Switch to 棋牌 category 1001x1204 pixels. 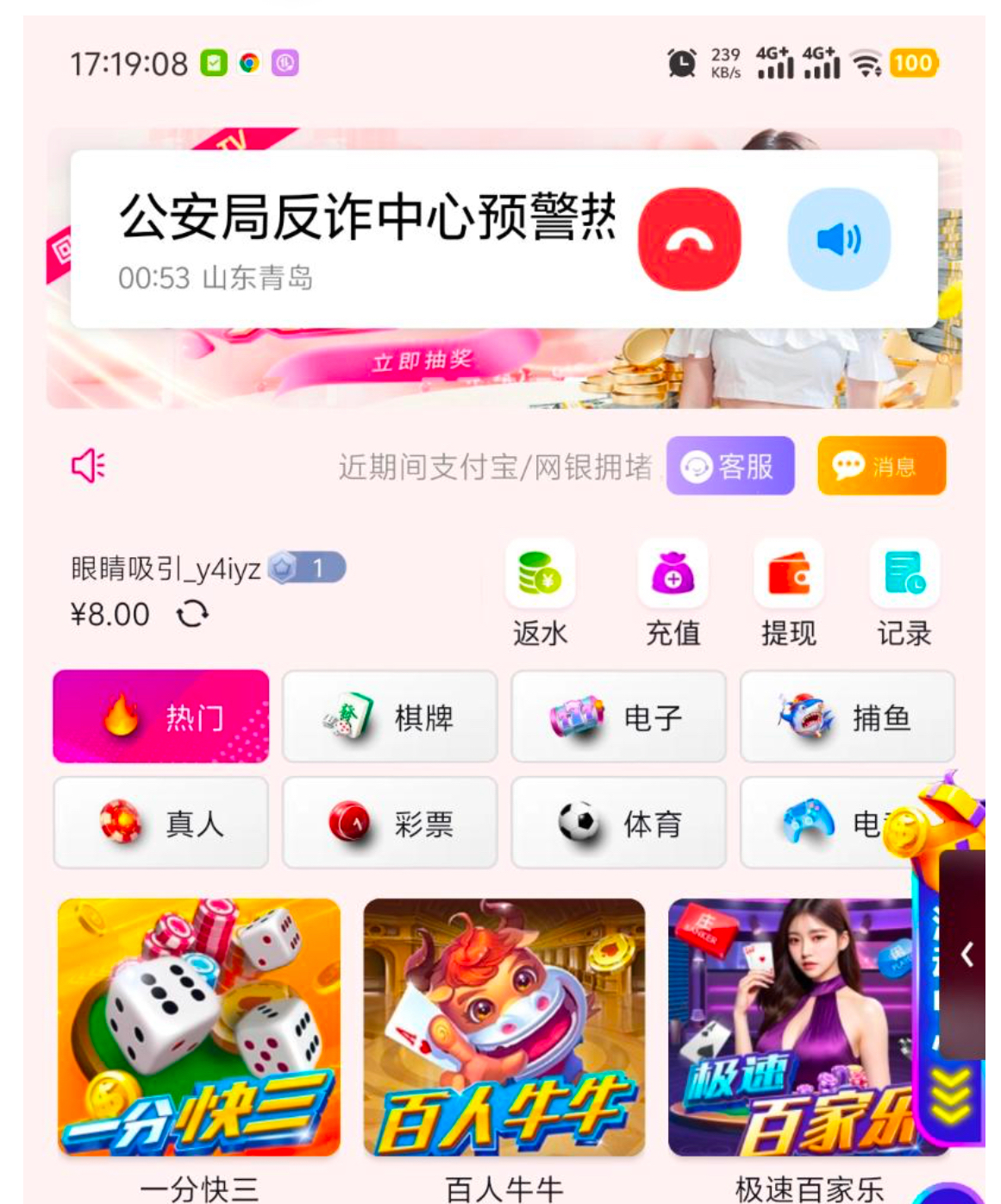pos(390,717)
